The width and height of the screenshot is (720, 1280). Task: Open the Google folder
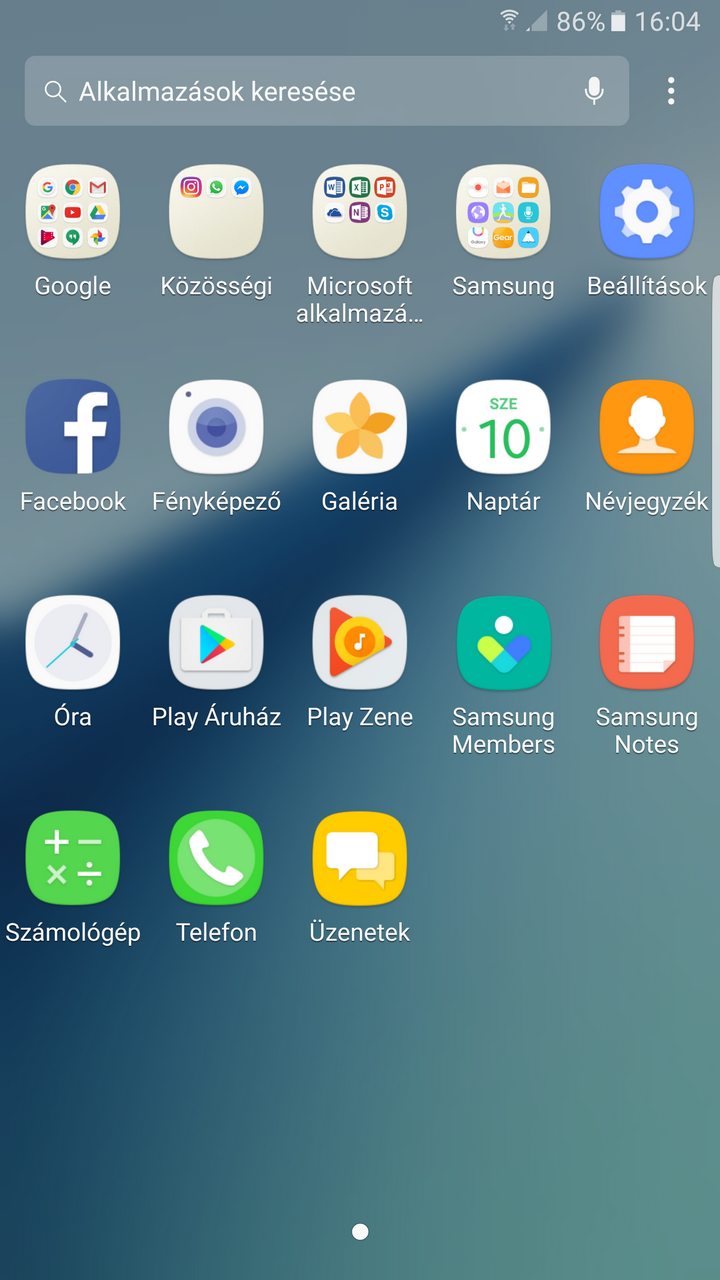click(73, 212)
